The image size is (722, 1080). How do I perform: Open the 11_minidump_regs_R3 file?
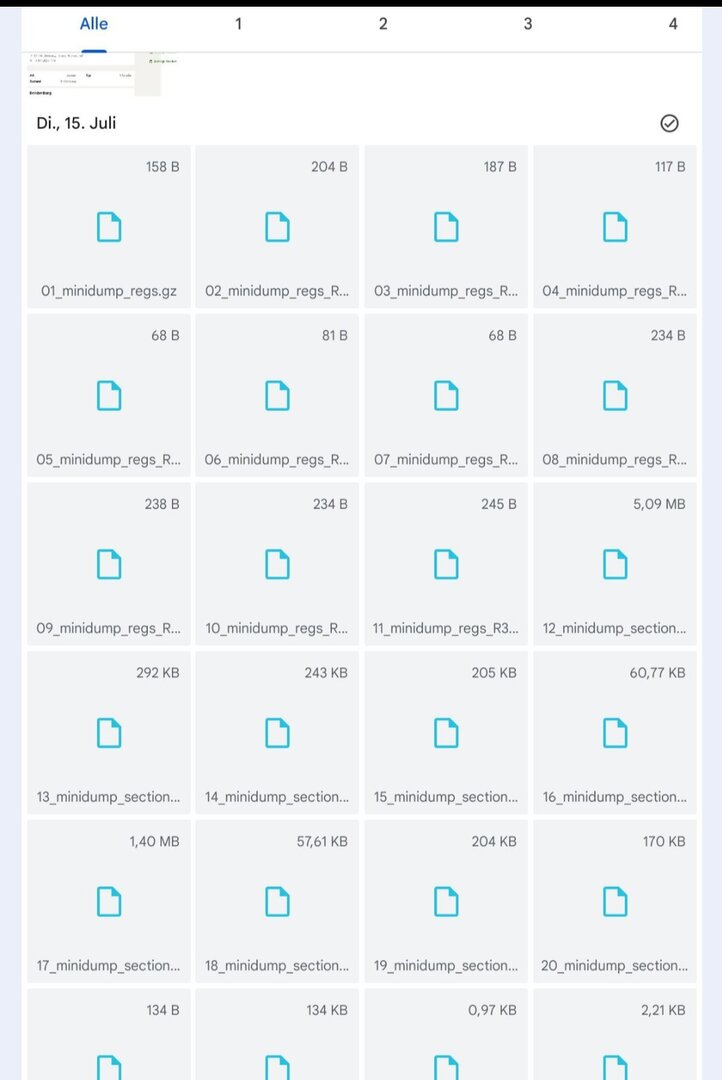pyautogui.click(x=446, y=565)
